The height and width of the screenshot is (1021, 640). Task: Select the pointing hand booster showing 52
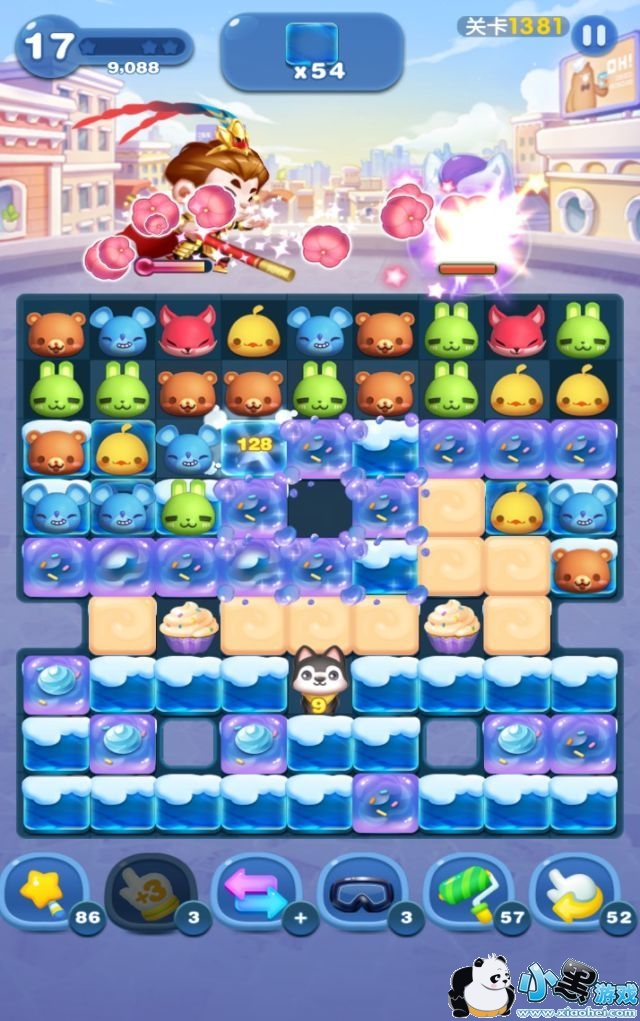[x=574, y=890]
